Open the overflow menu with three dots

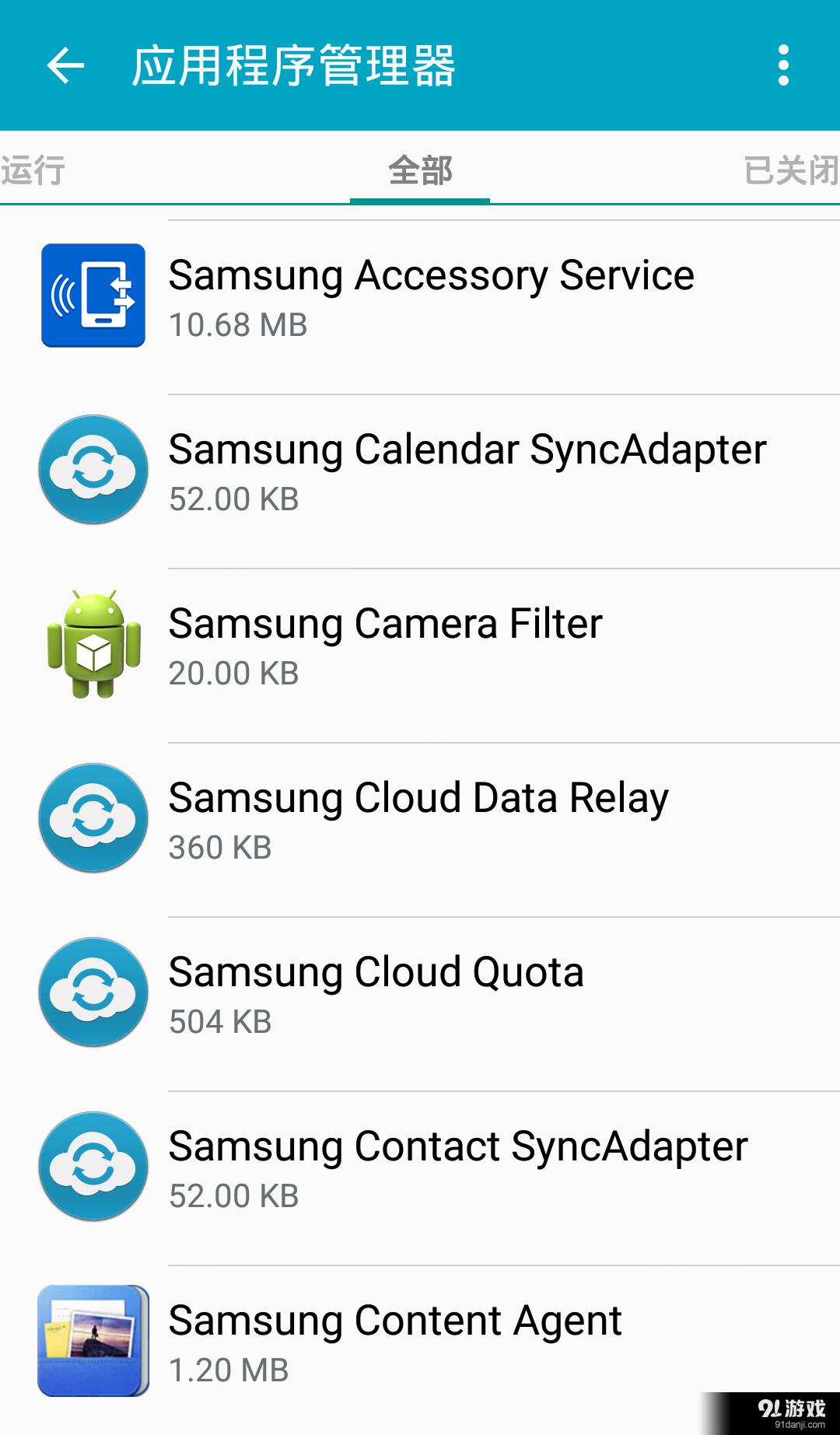click(x=783, y=65)
